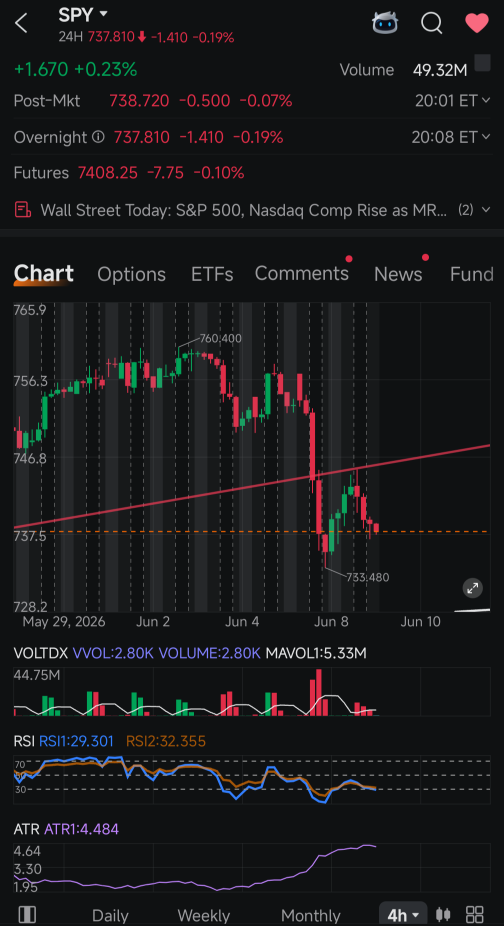Open the robot AI assistant icon

click(x=385, y=23)
